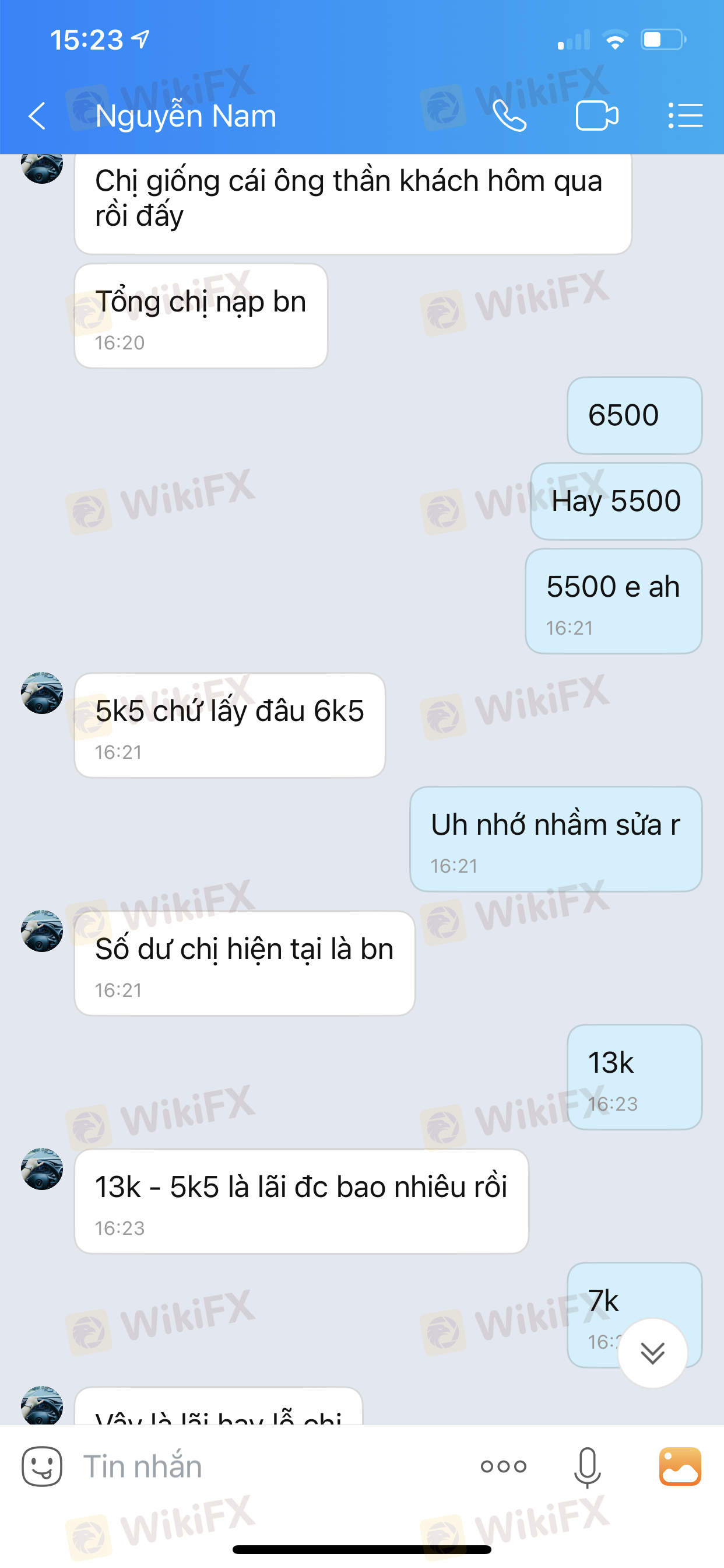Go back from Nguyễn Nam chat
724x1568 pixels.
37,116
